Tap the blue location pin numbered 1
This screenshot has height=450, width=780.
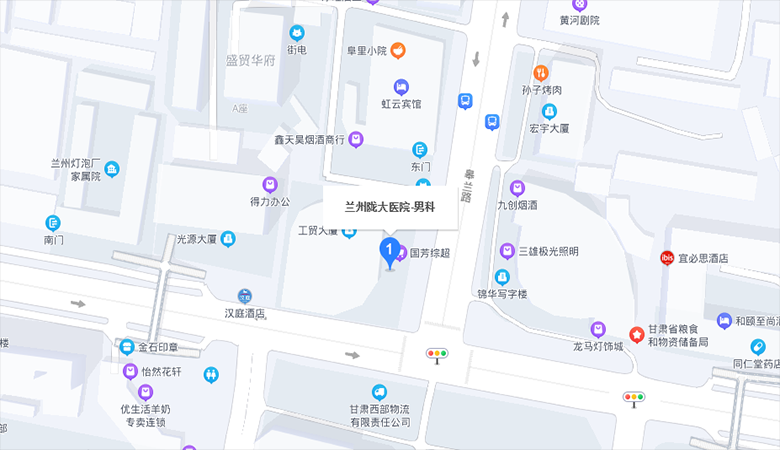point(390,249)
